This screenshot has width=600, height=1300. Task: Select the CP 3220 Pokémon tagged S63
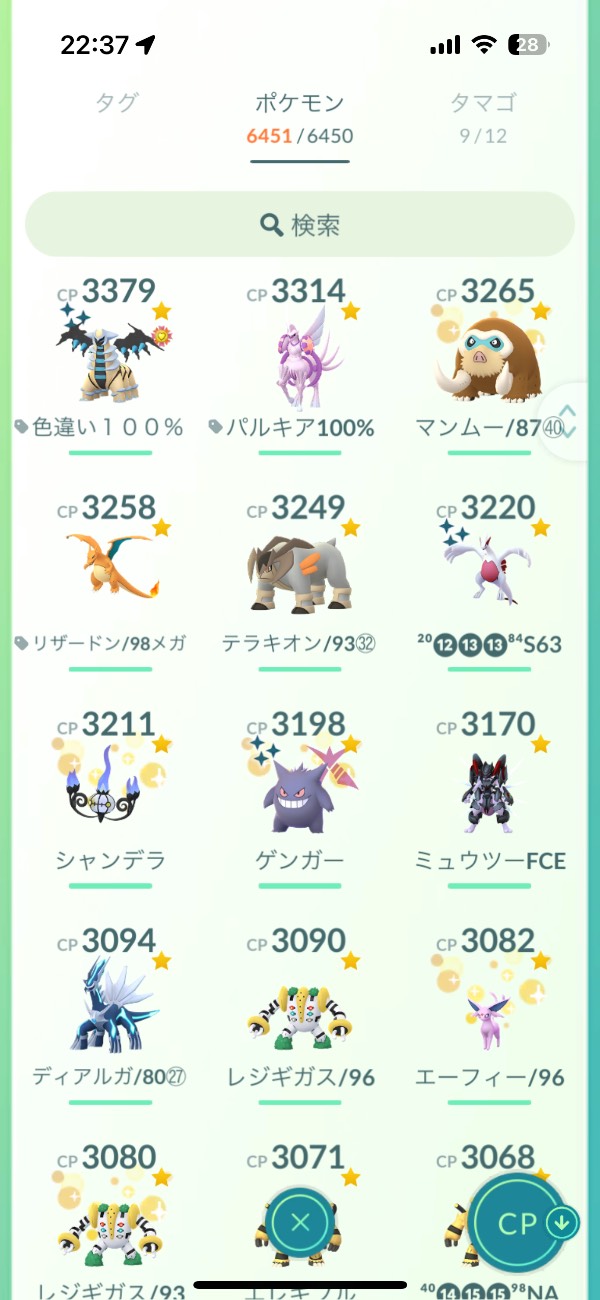pyautogui.click(x=488, y=570)
